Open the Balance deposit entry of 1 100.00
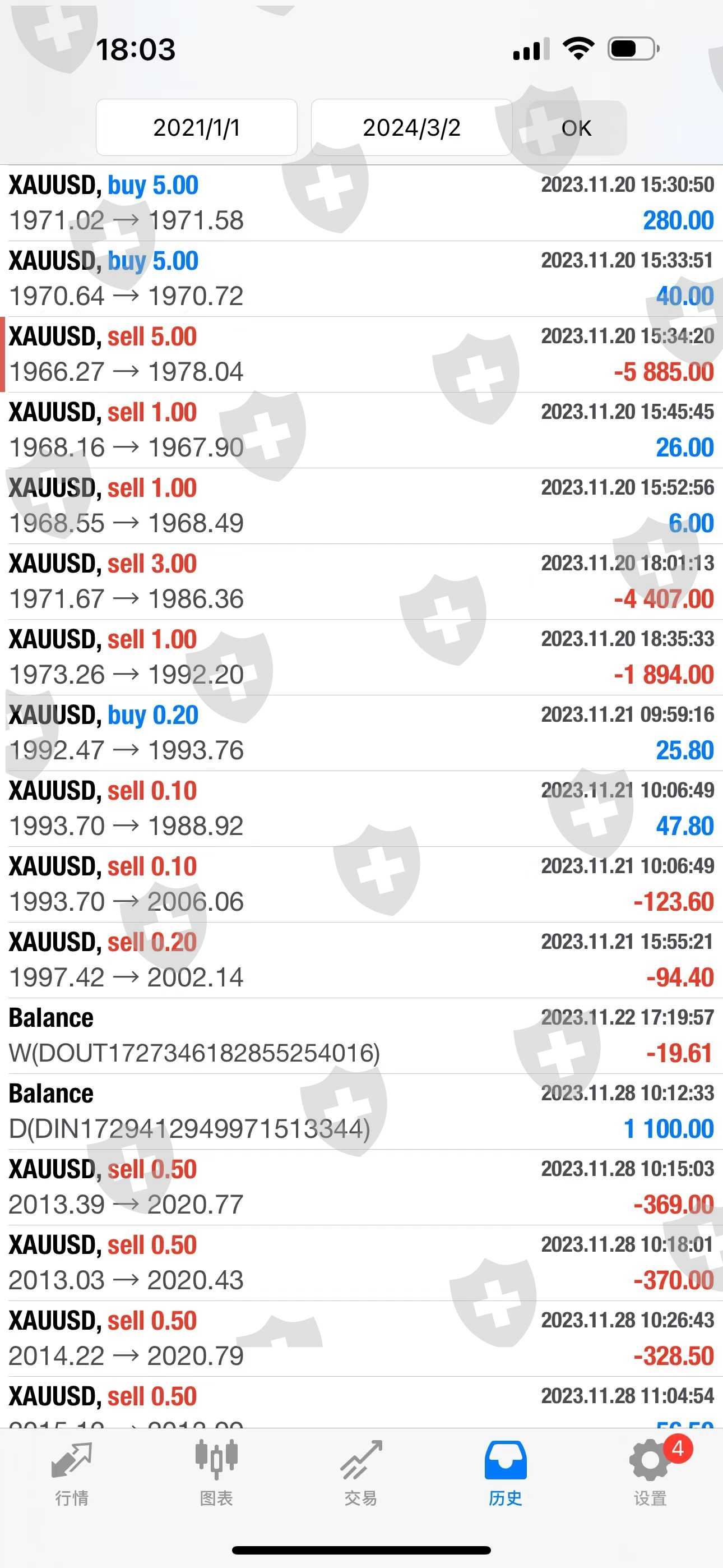Viewport: 723px width, 1568px height. click(x=361, y=1112)
